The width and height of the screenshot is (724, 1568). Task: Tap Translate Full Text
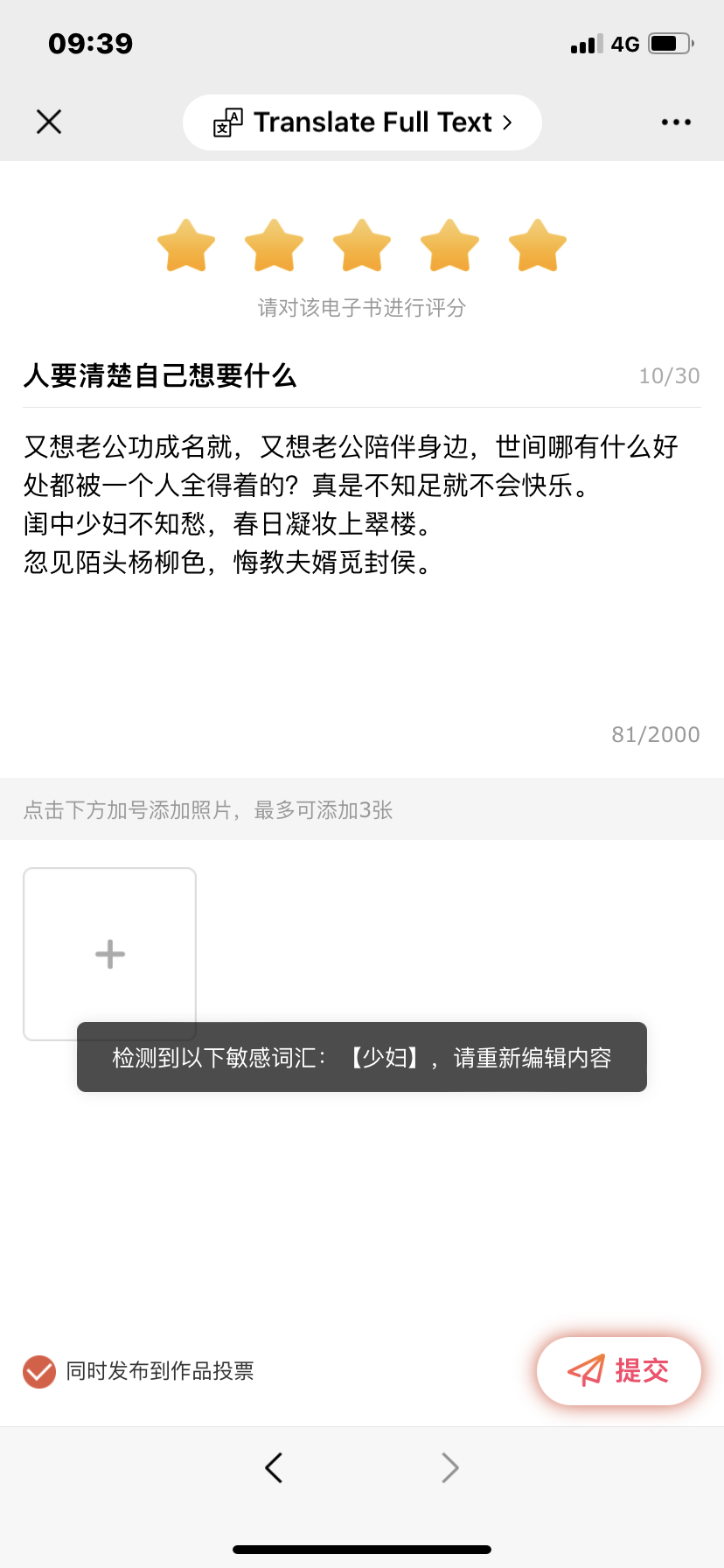[x=362, y=122]
